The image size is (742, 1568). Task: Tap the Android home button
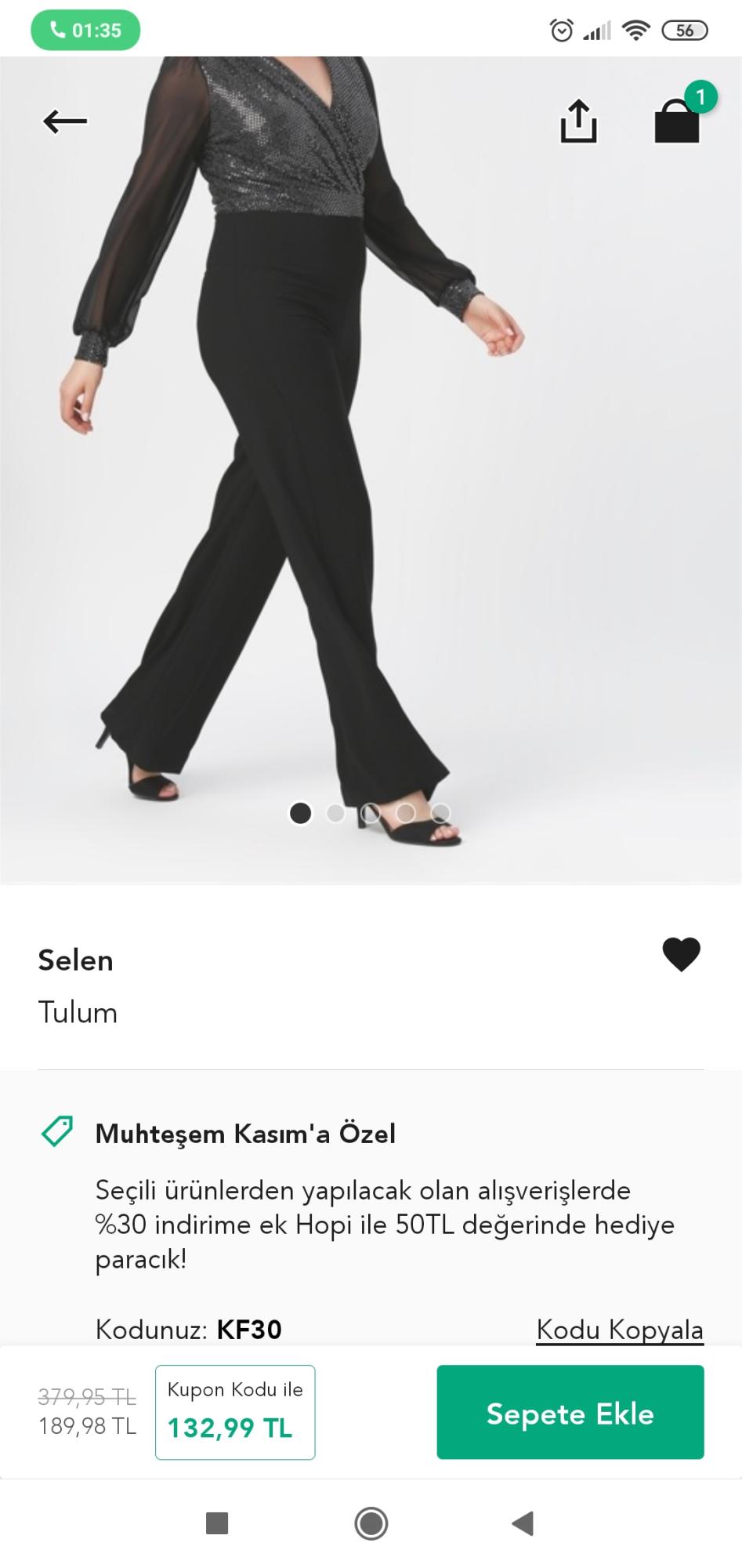[371, 1523]
